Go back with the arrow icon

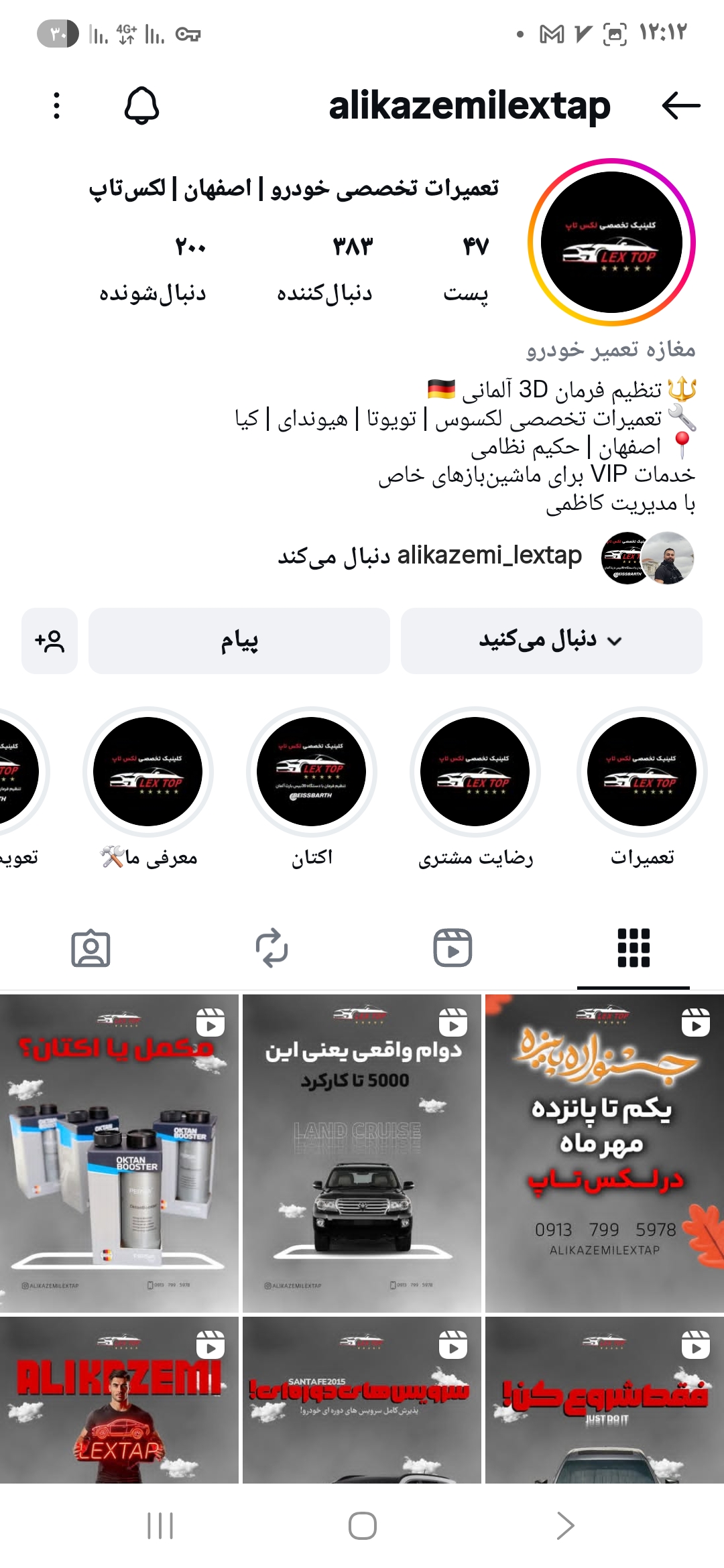click(680, 106)
